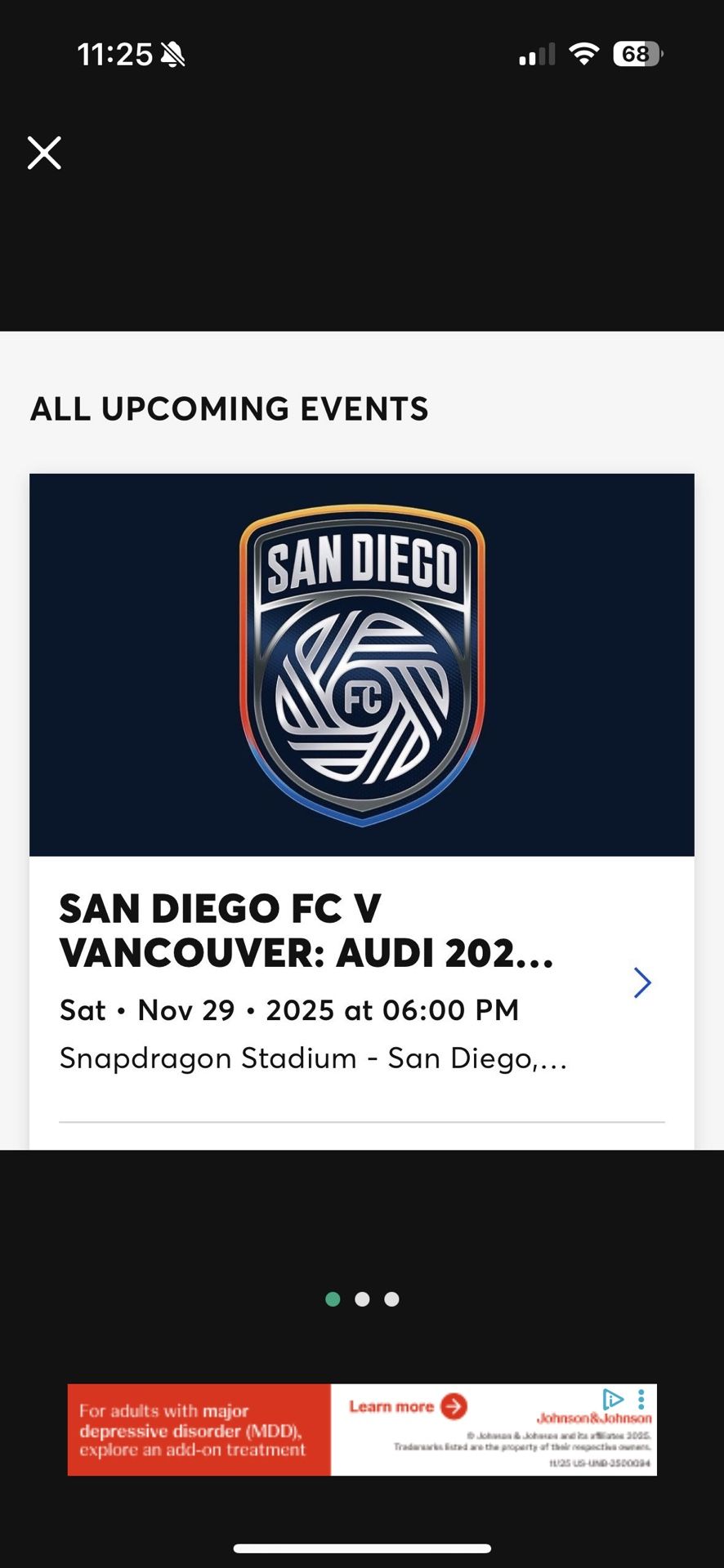Tap the cellular signal bars icon
This screenshot has height=1568, width=724.
(535, 54)
